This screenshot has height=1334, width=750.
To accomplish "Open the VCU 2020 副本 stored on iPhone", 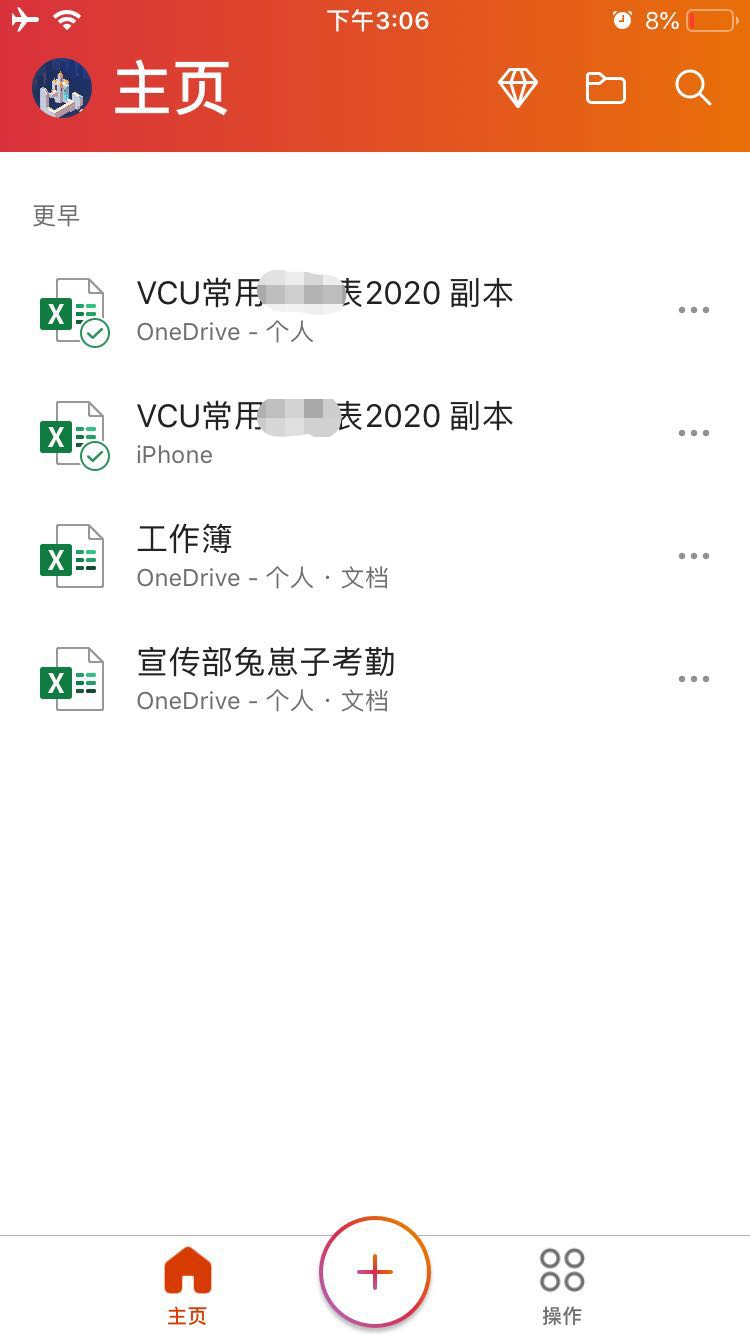I will pyautogui.click(x=325, y=416).
